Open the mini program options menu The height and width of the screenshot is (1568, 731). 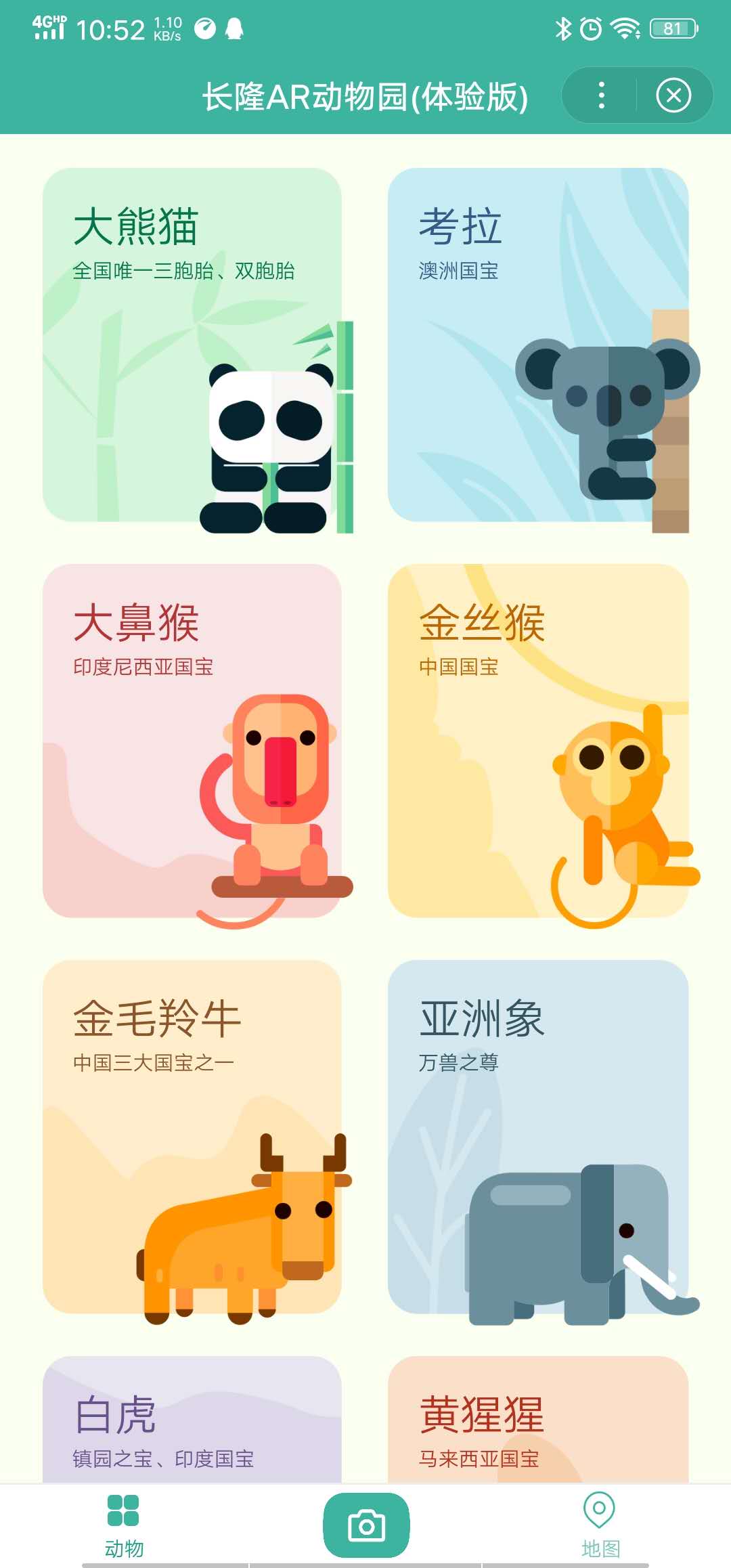pos(601,95)
